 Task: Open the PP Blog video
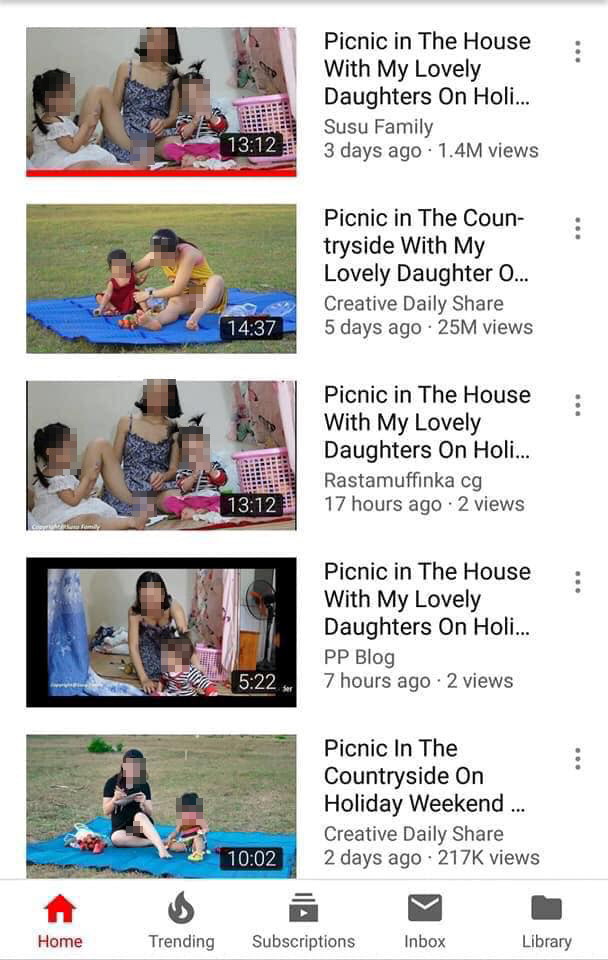[161, 632]
